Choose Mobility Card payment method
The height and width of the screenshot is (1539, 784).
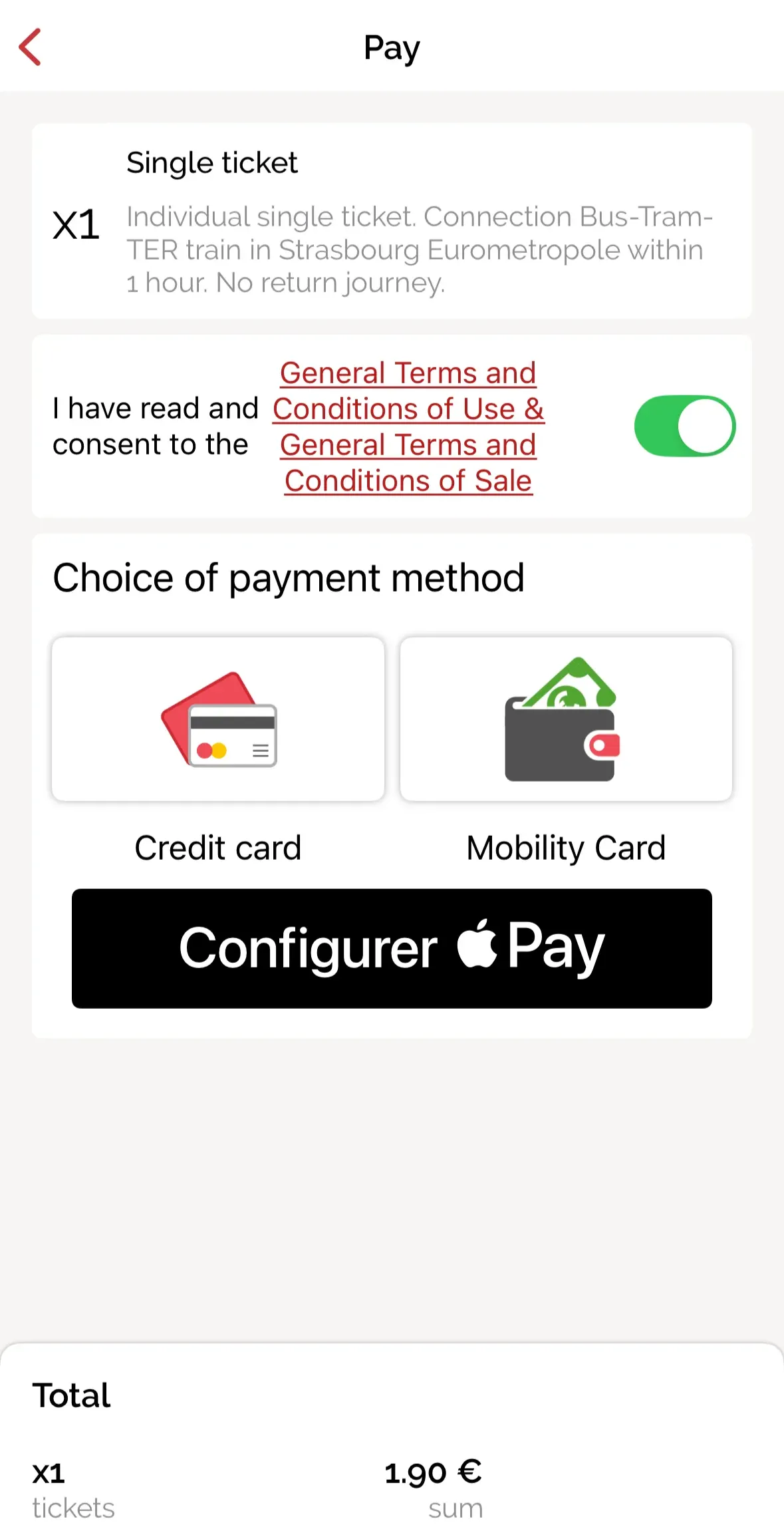(566, 719)
